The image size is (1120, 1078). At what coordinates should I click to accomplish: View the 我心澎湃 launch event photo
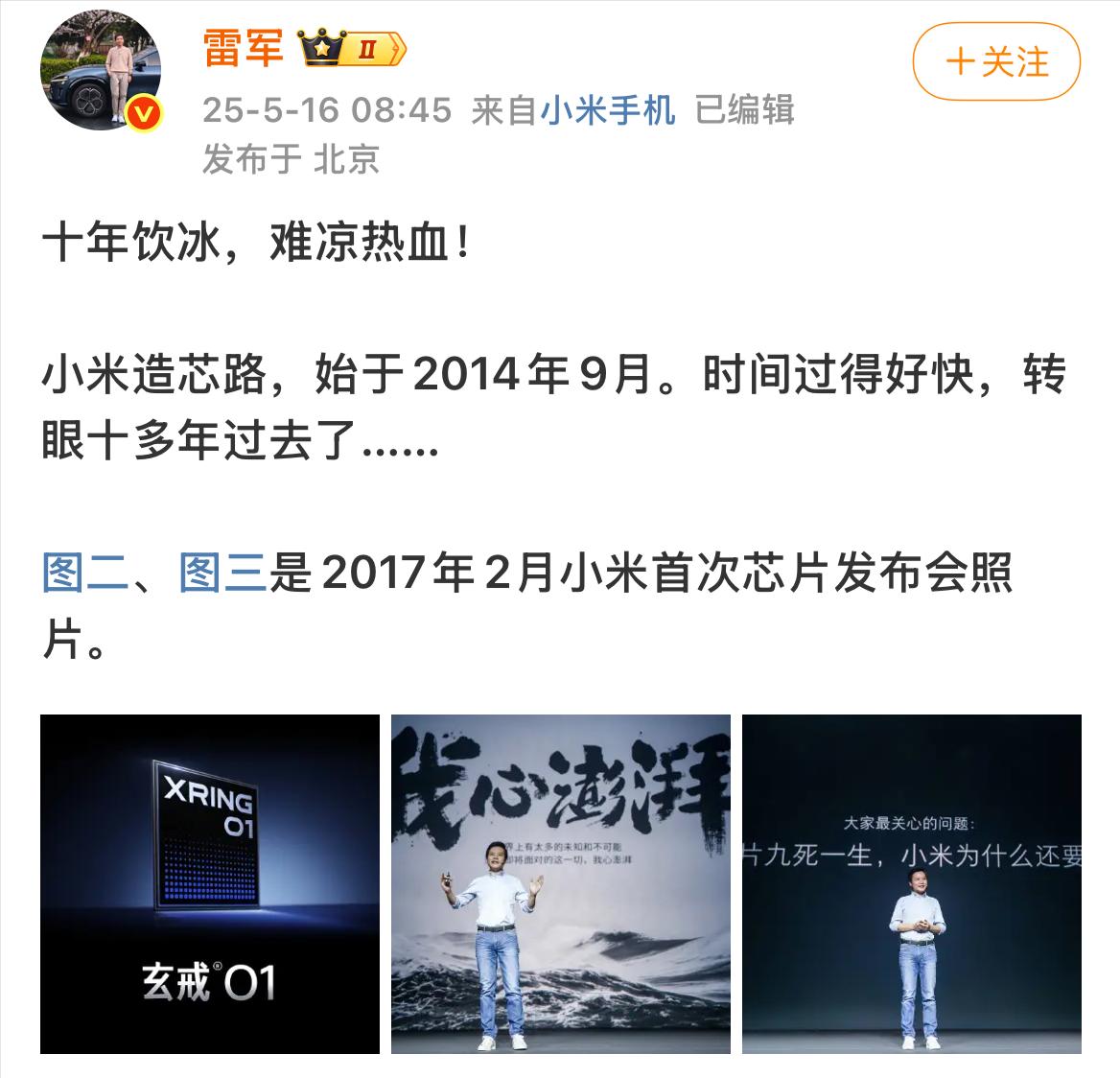(560, 883)
